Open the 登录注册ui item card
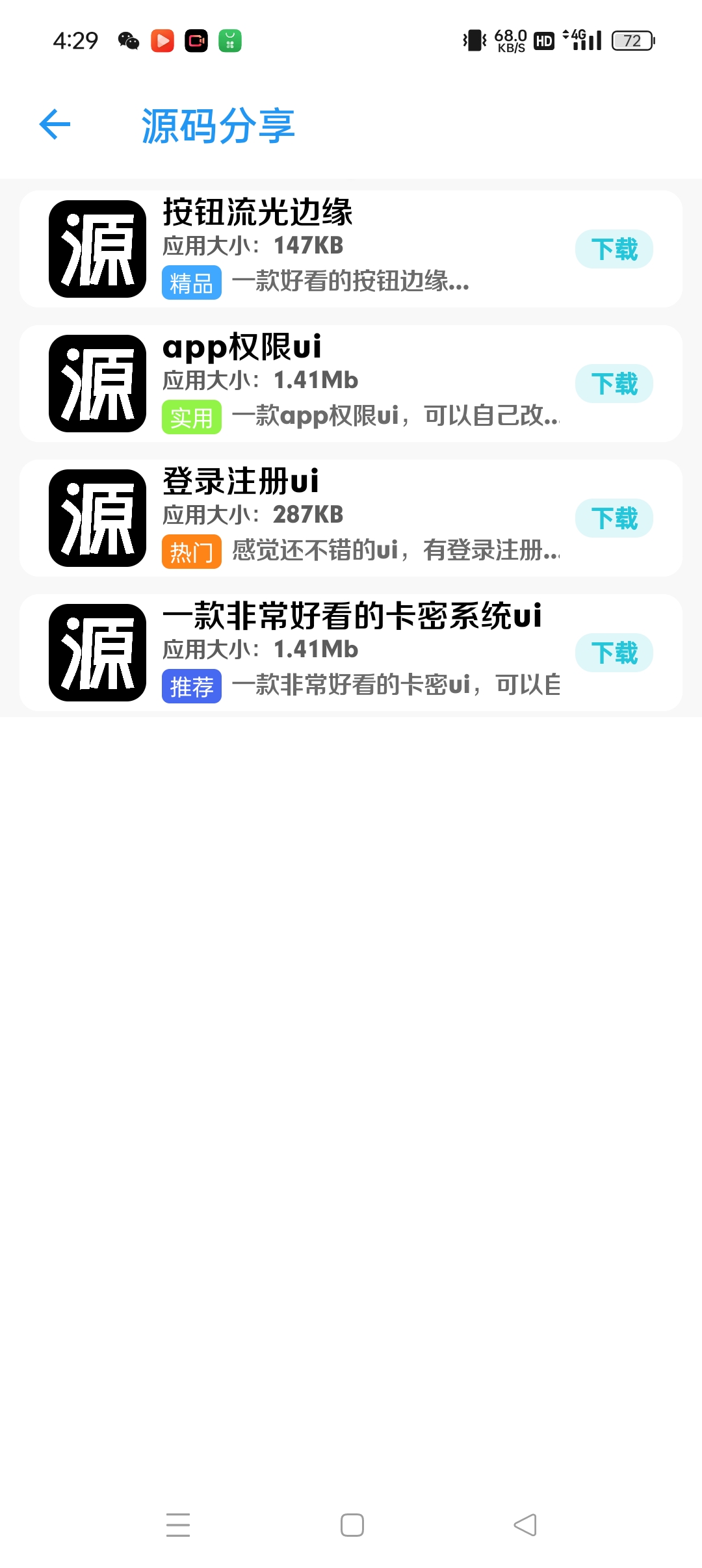Viewport: 702px width, 1568px height. pos(351,518)
